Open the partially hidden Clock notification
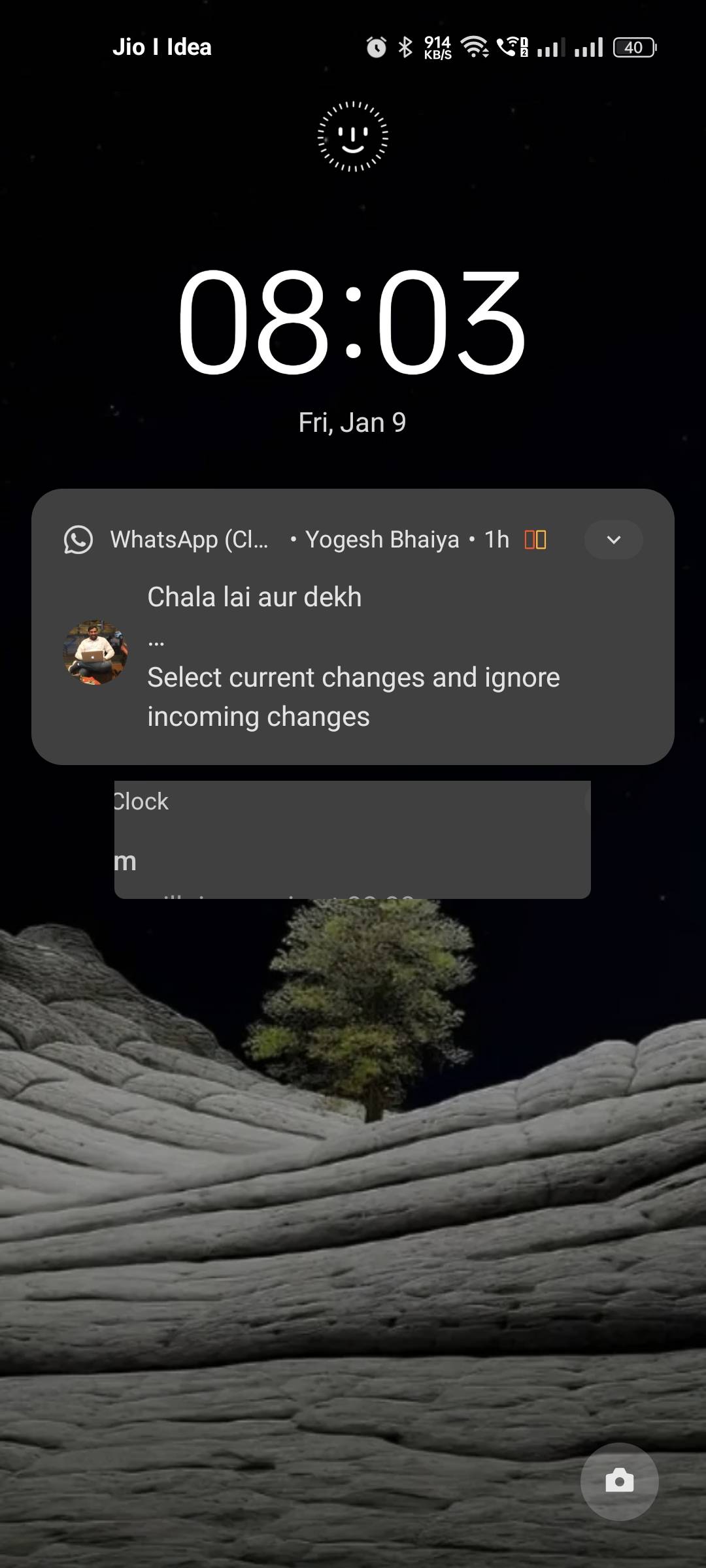The height and width of the screenshot is (1568, 706). coord(353,839)
